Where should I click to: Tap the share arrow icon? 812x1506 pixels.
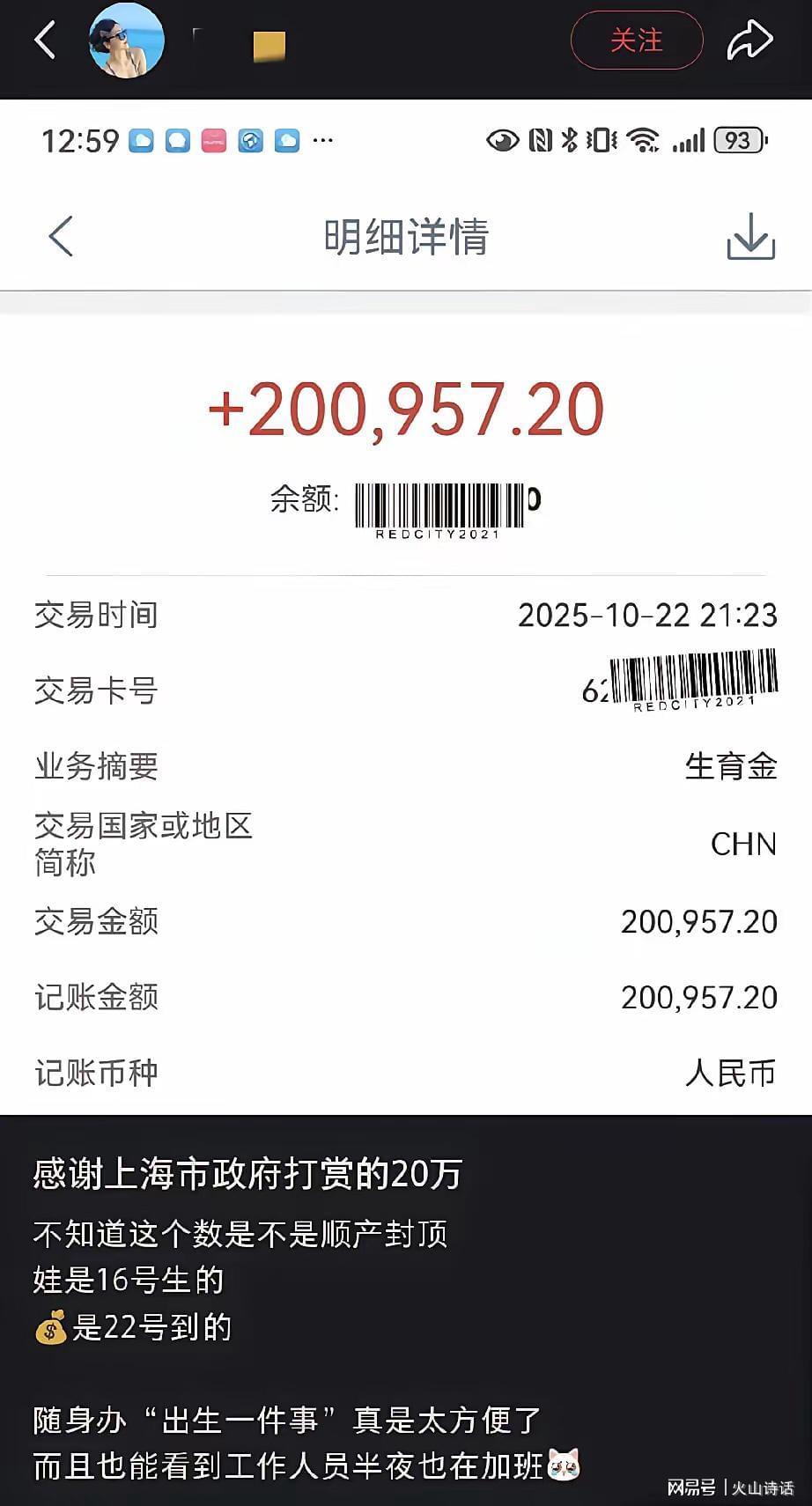point(749,40)
